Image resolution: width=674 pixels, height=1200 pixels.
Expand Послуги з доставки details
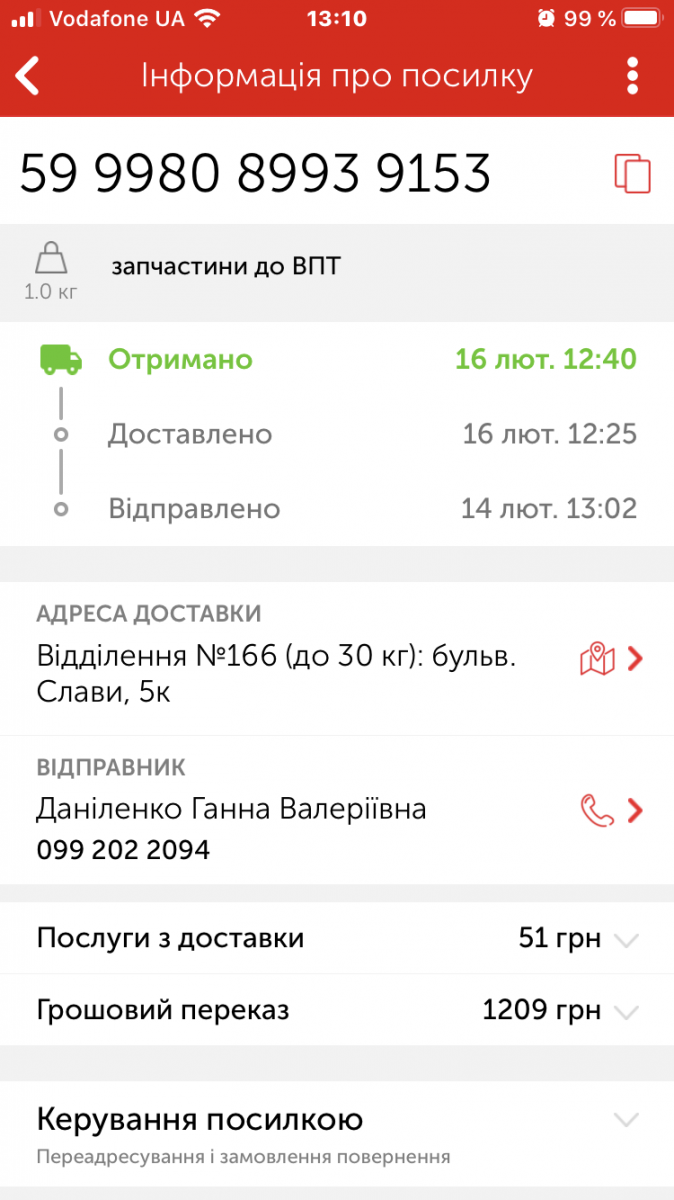pos(337,938)
